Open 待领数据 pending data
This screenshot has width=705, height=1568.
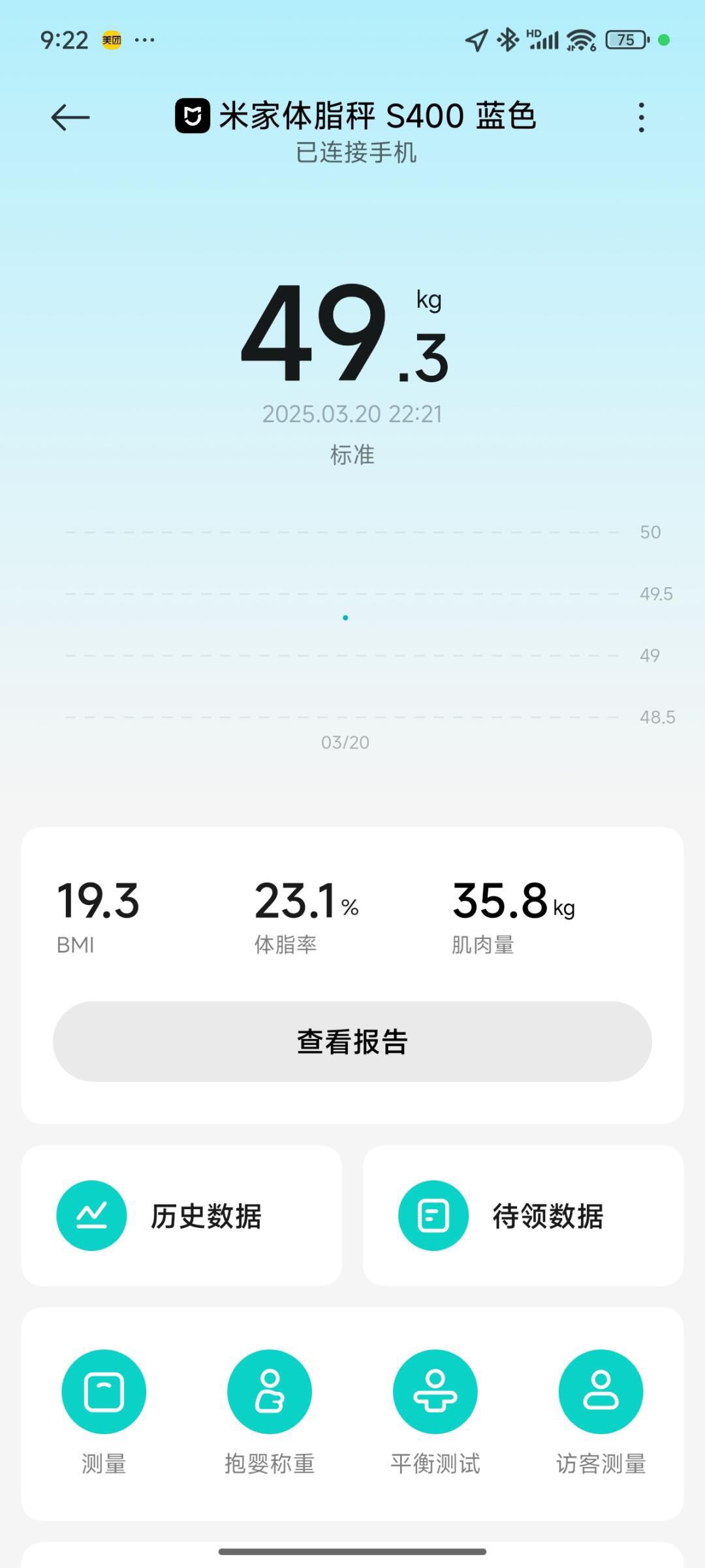(523, 1216)
